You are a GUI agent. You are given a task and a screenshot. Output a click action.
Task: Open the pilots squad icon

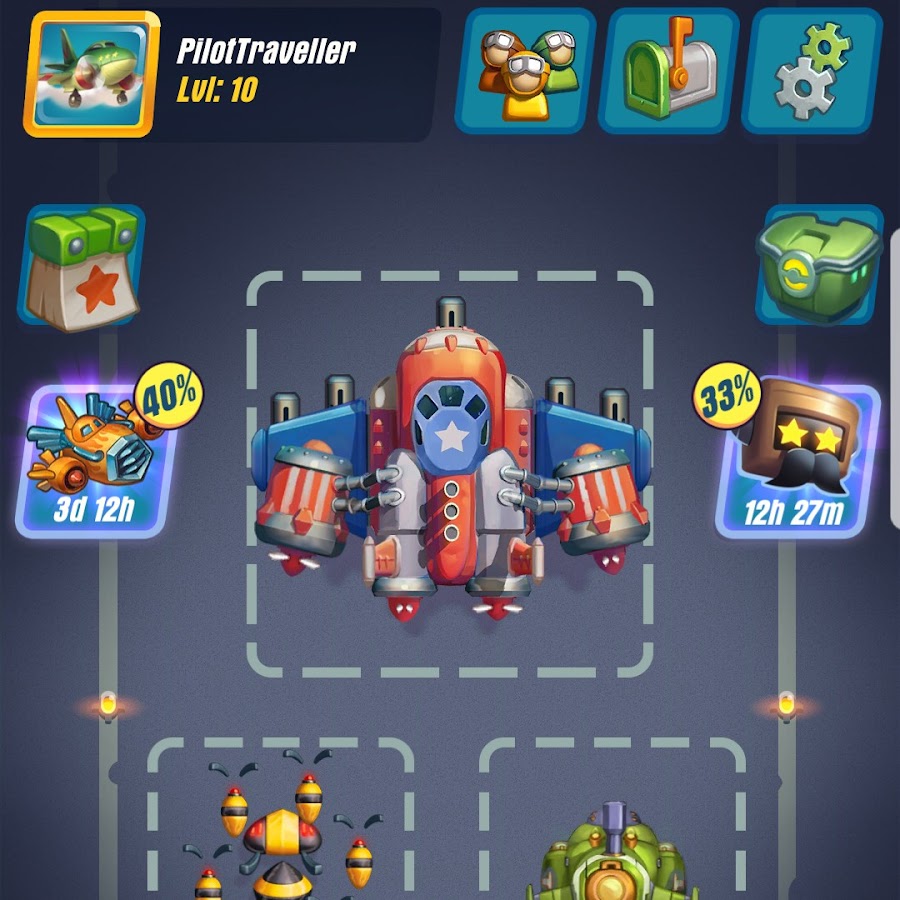pos(525,71)
